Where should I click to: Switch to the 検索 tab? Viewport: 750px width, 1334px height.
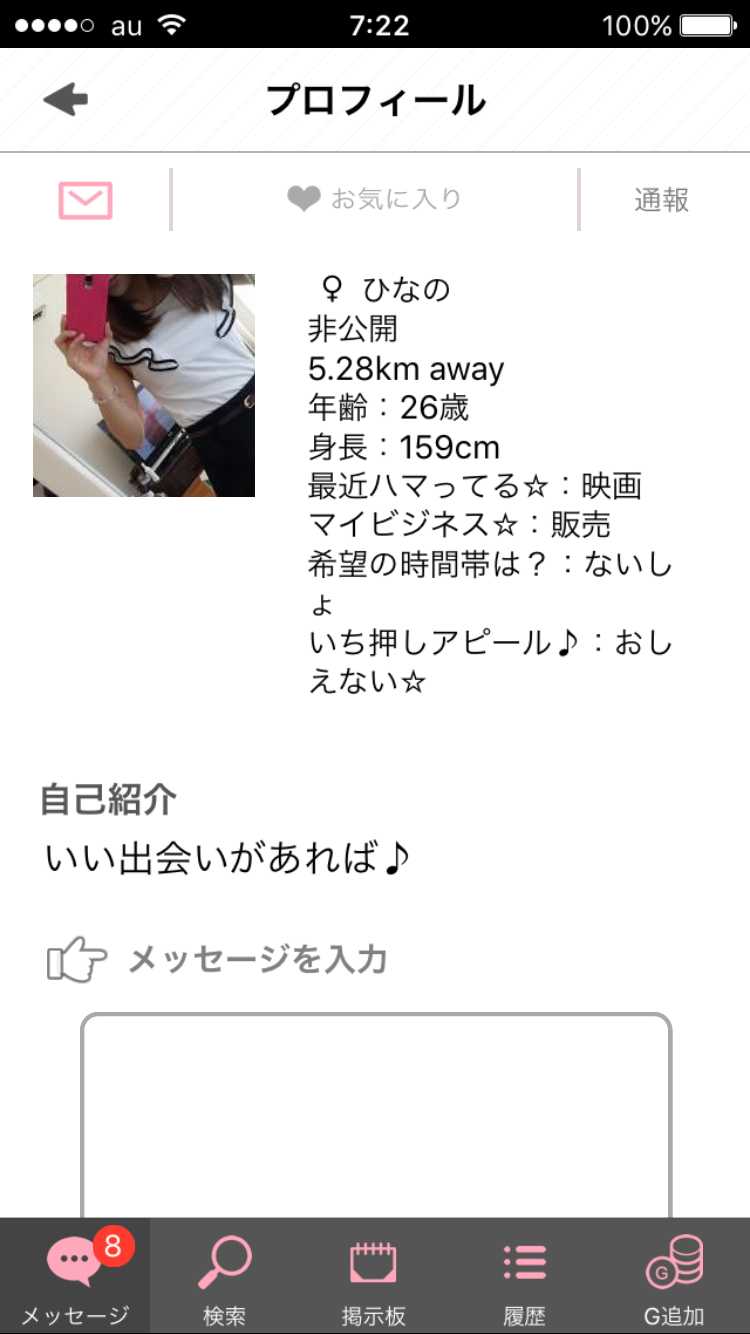tap(224, 1277)
